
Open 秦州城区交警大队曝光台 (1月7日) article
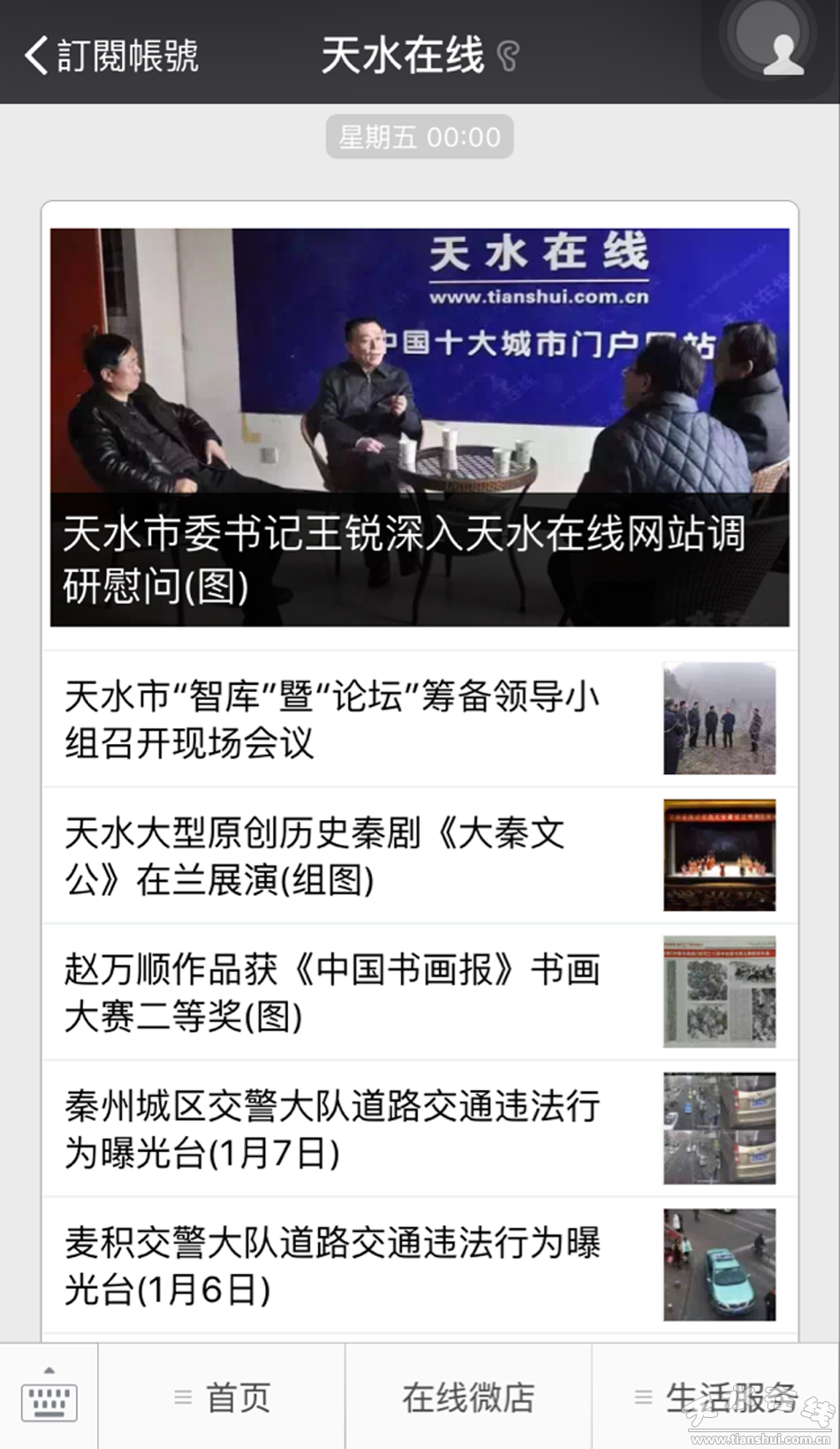pos(419,1129)
